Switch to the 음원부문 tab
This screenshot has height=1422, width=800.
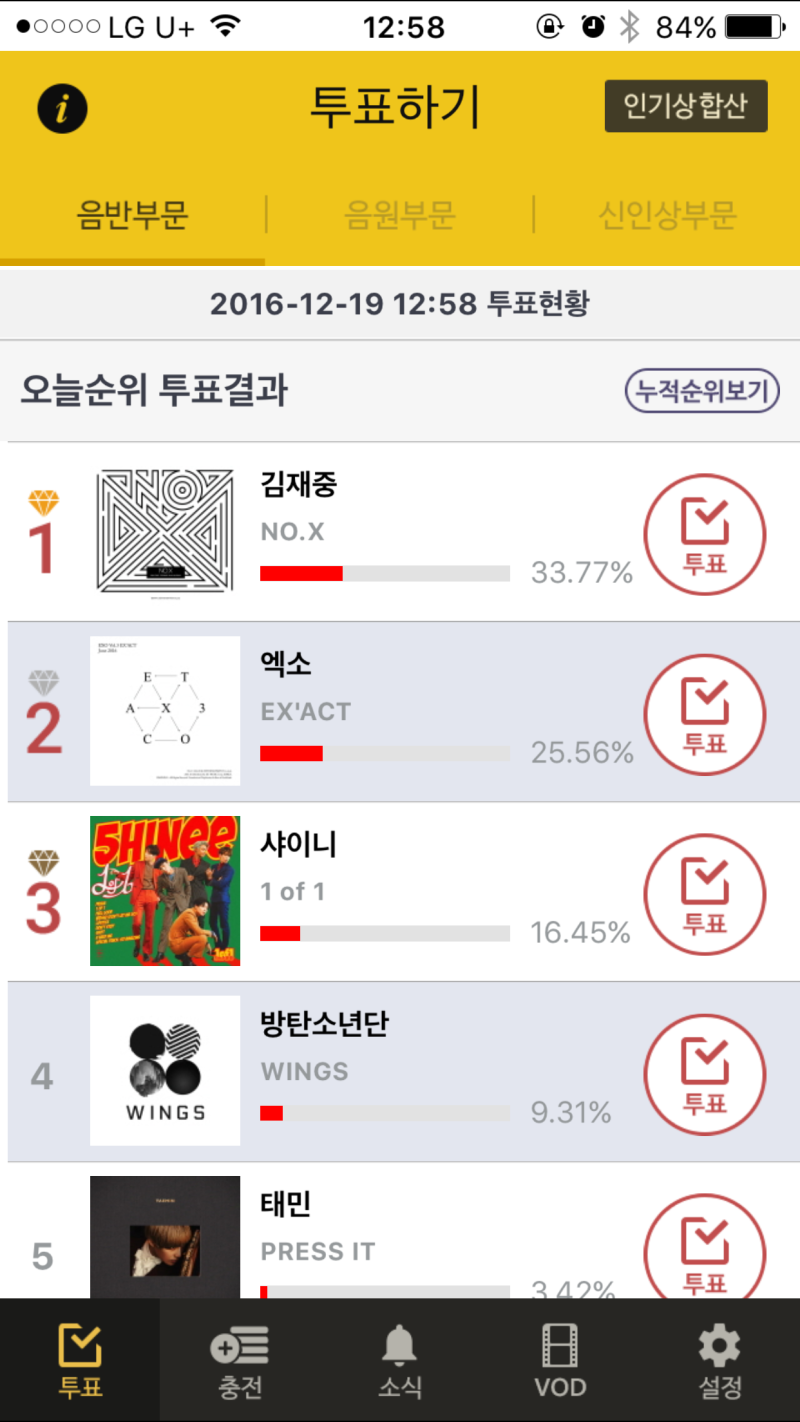click(400, 213)
